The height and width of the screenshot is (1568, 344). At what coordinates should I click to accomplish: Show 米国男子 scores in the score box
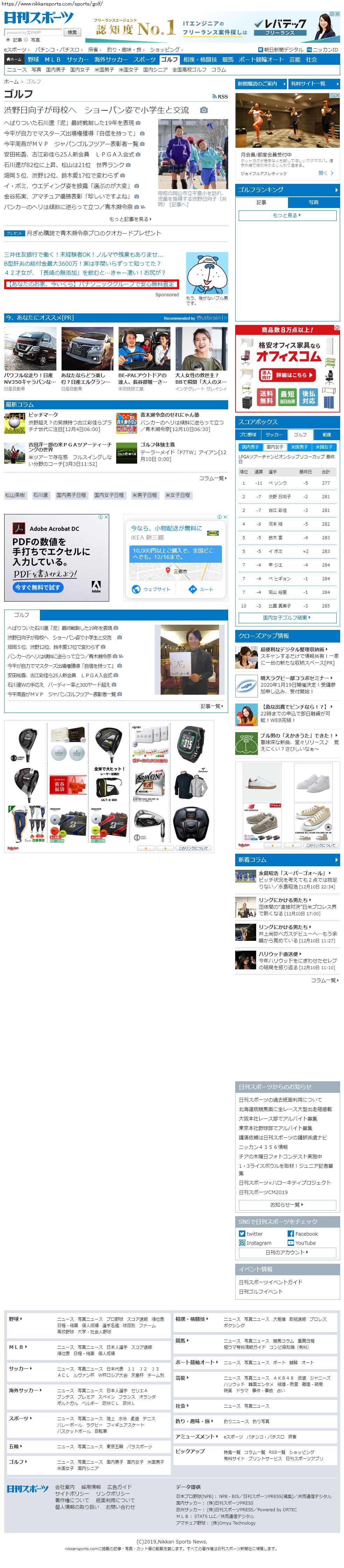(x=299, y=447)
